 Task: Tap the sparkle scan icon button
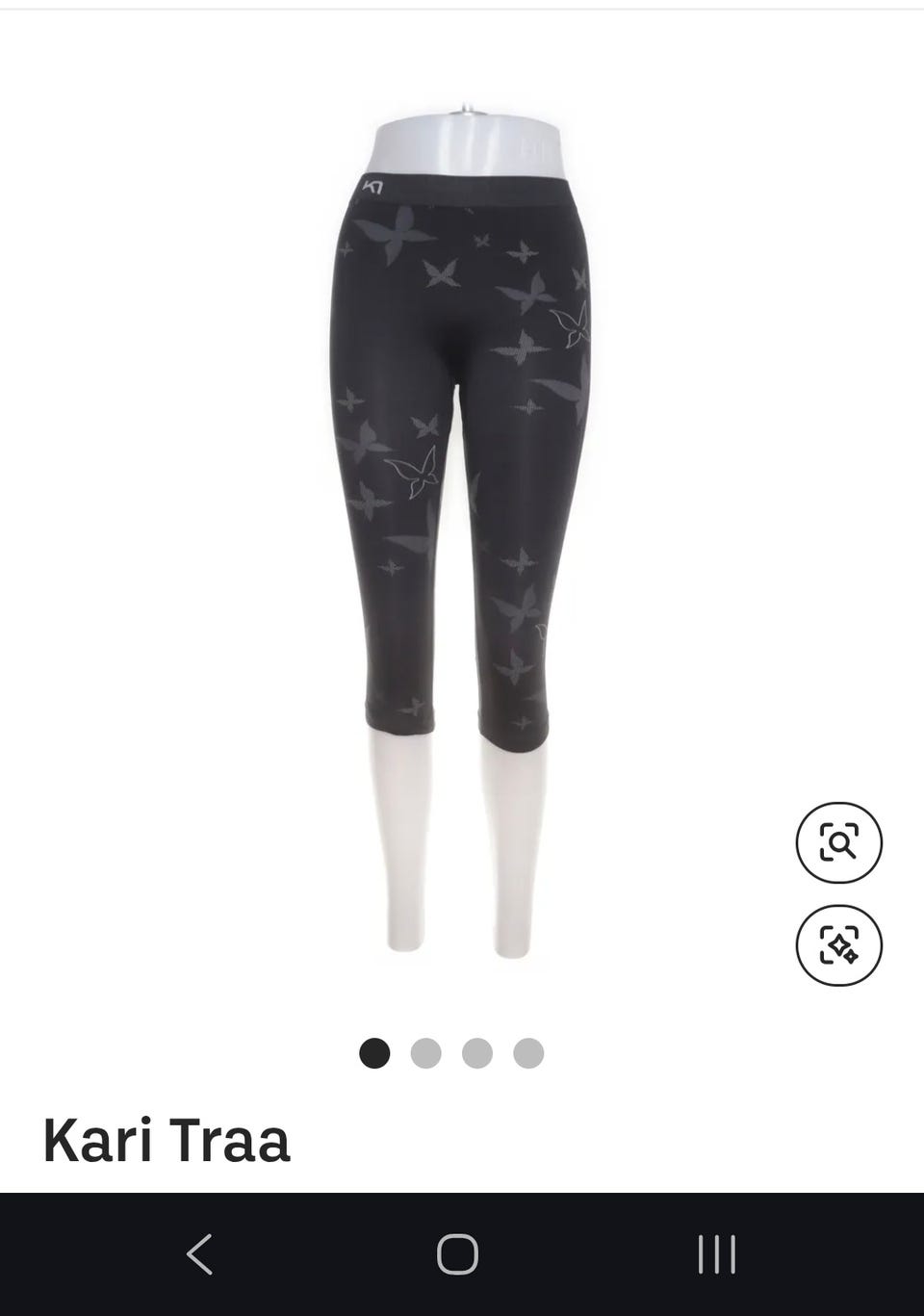tap(838, 945)
